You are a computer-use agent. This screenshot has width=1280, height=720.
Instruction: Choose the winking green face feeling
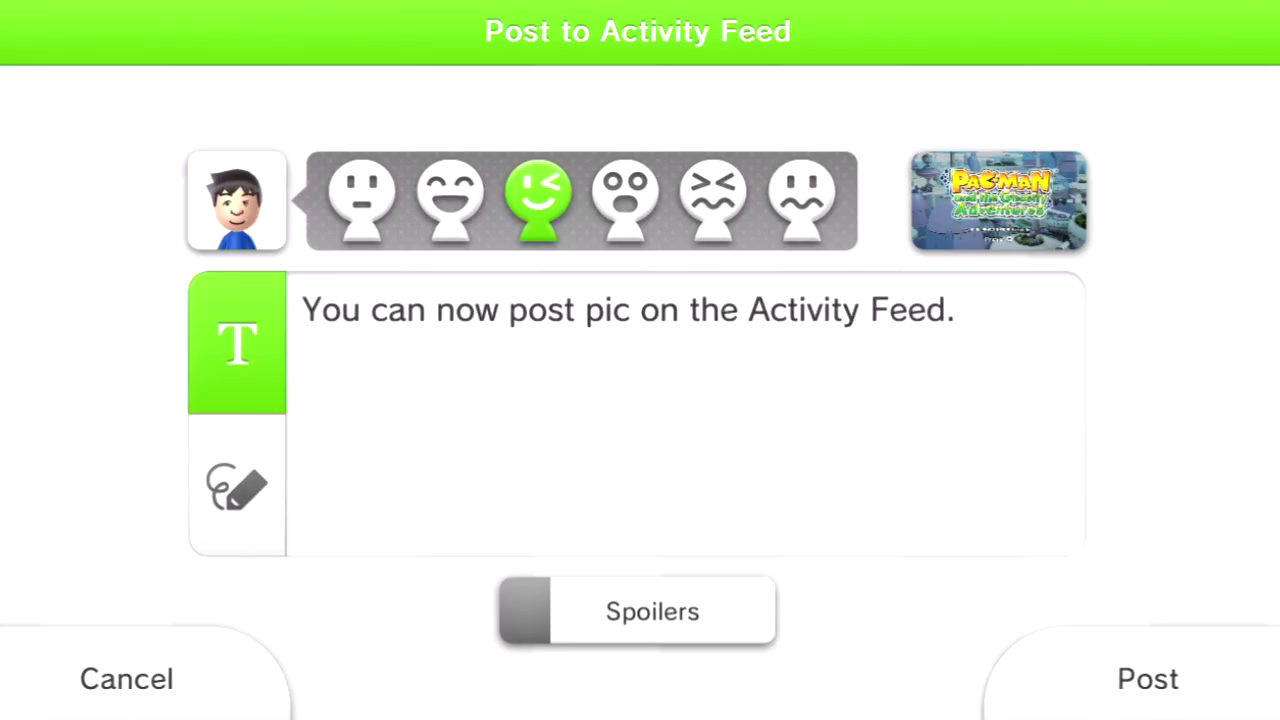tap(538, 200)
